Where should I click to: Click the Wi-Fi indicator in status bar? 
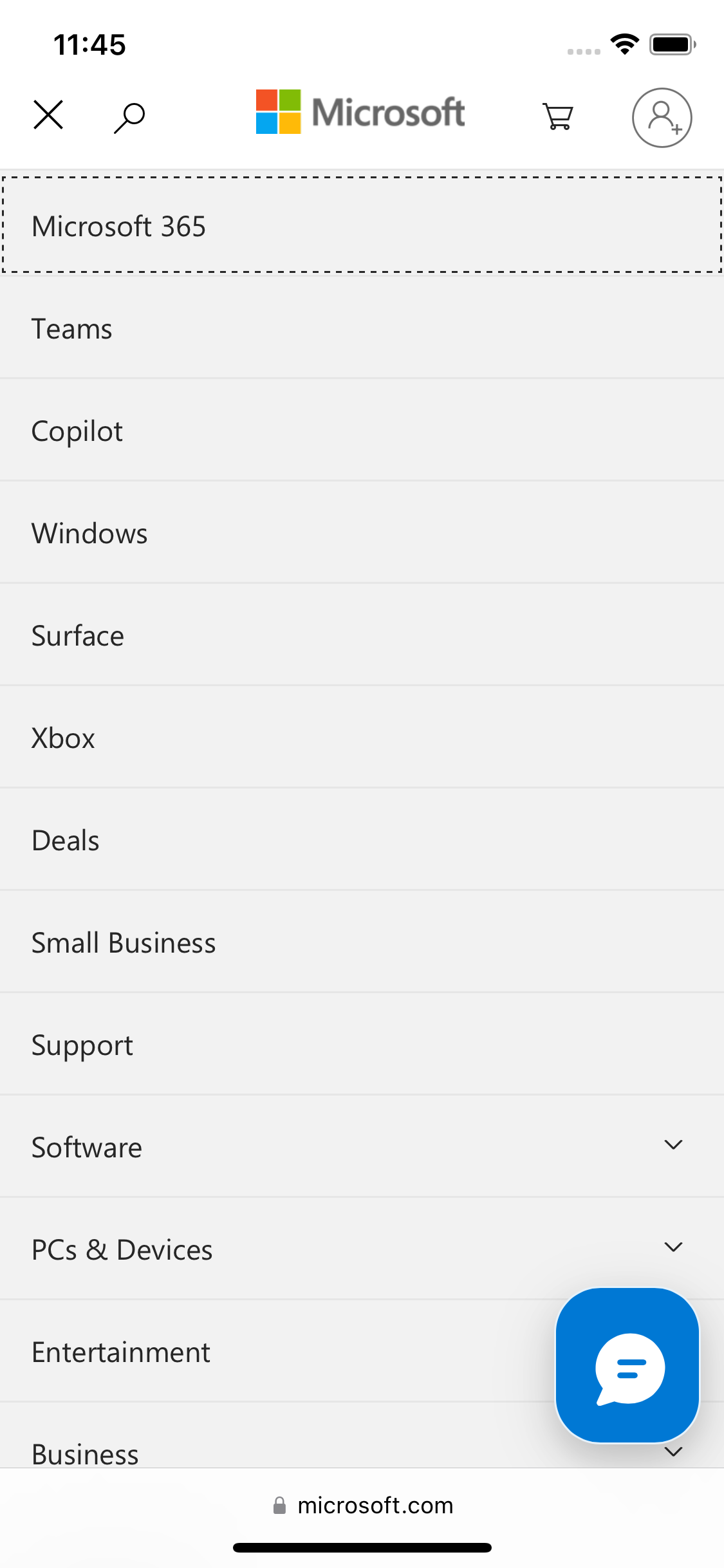point(623,42)
